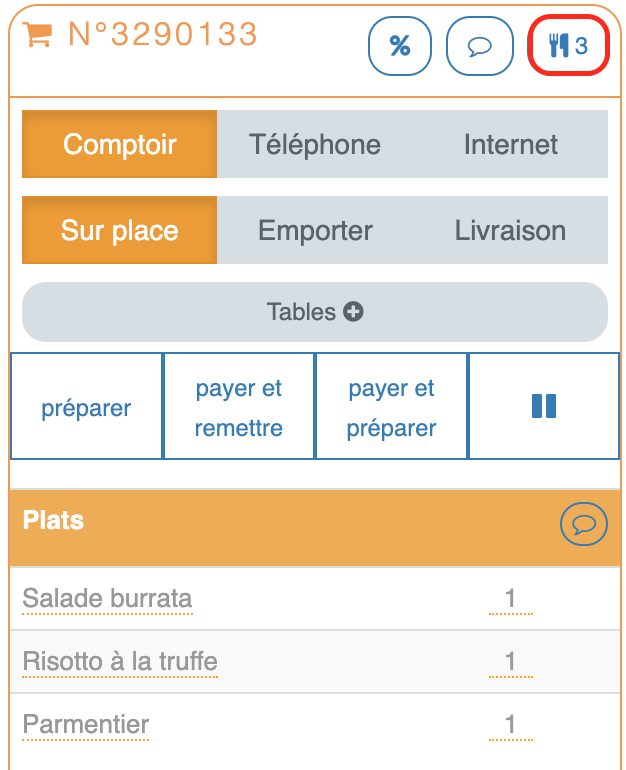Screen dimensions: 626x770
Task: Tap payer et préparer
Action: click(392, 407)
